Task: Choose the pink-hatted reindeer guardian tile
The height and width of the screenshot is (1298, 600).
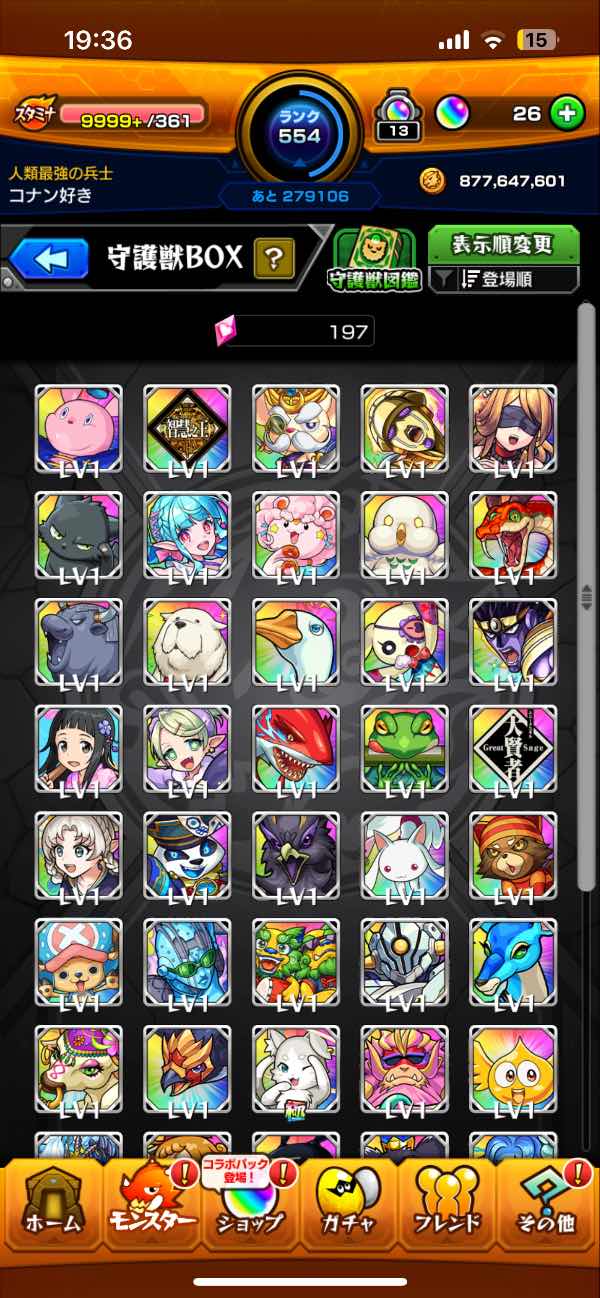Action: point(78,963)
